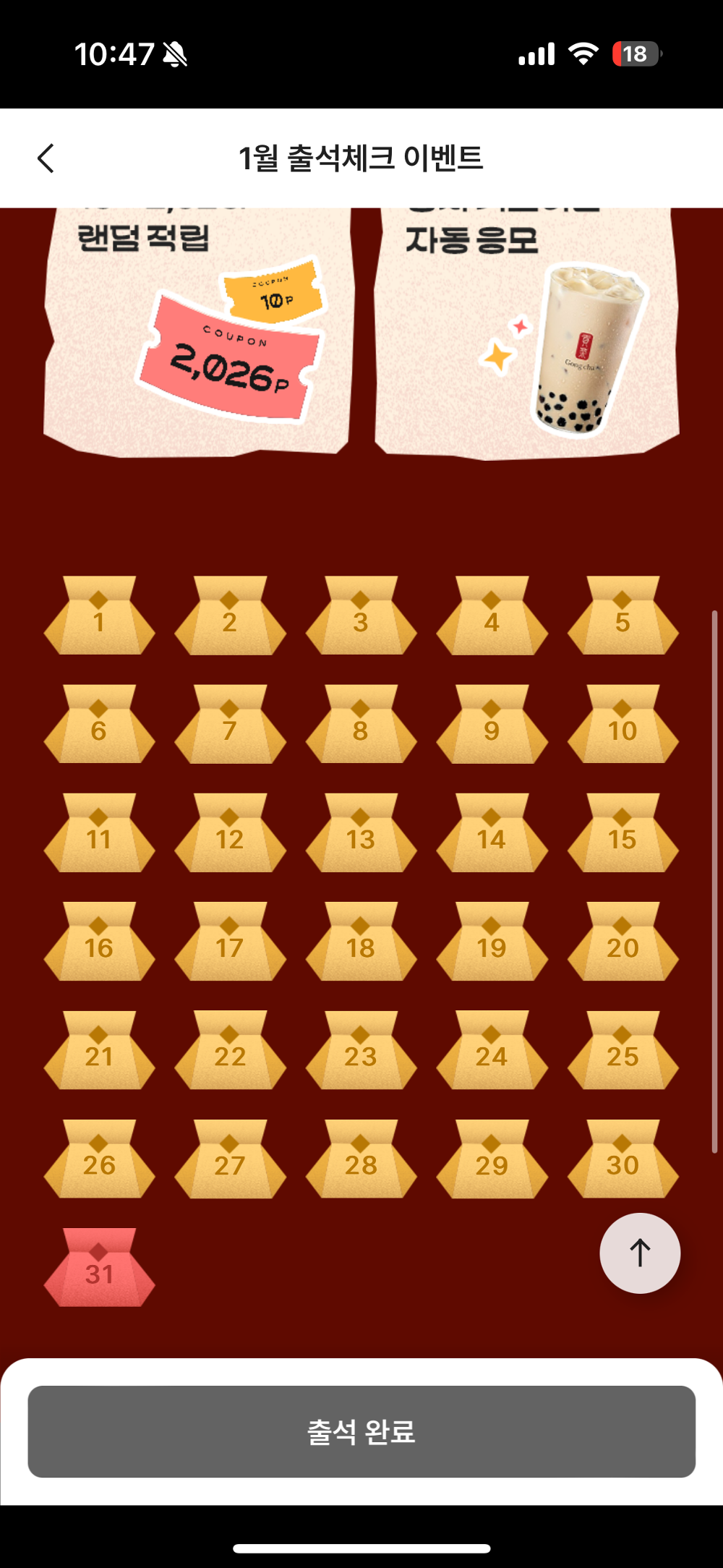Screen dimensions: 723x1568
Task: Tap the 출석 완료 button
Action: (361, 1431)
